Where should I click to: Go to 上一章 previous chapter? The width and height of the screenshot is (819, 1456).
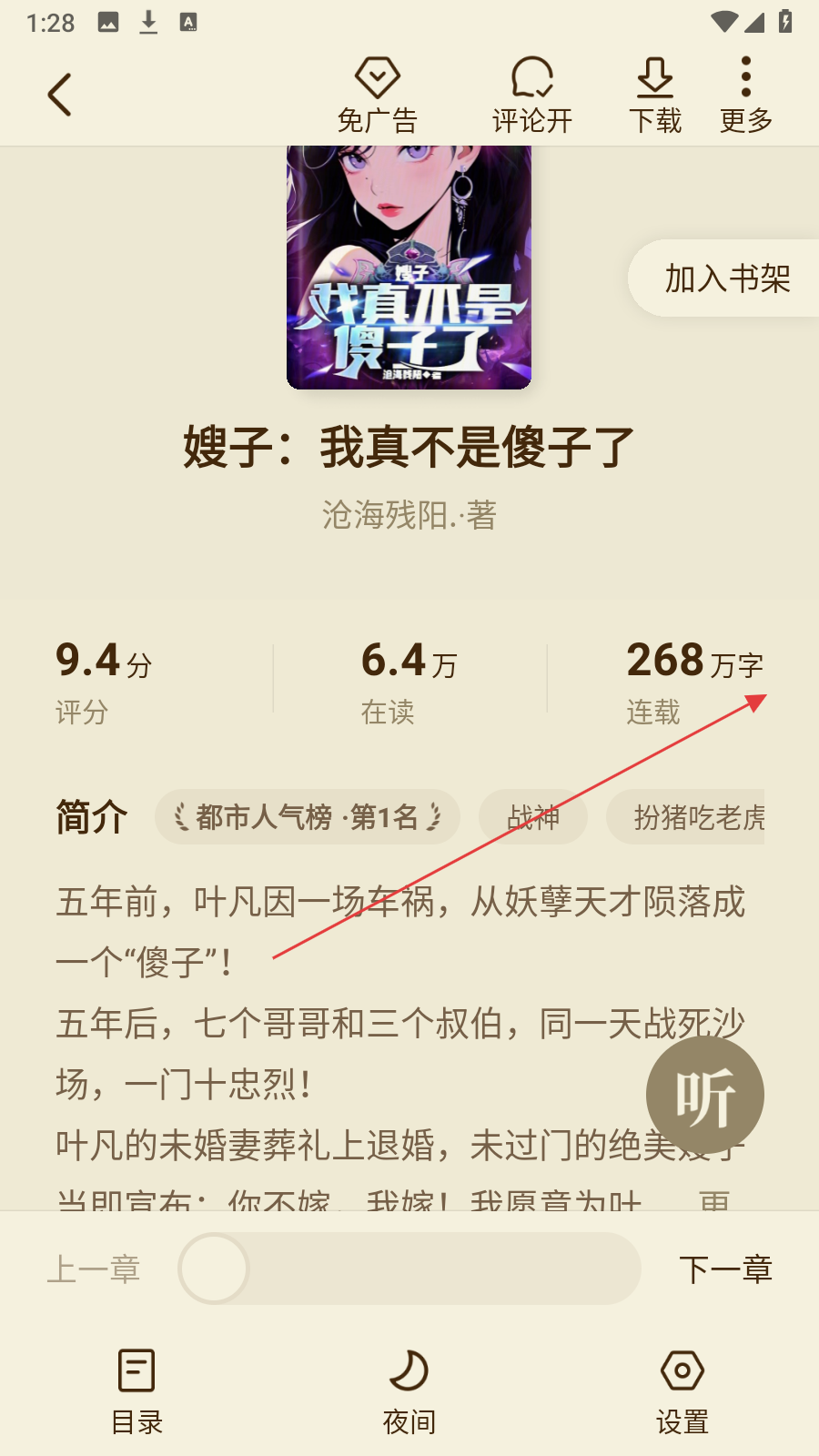(94, 1269)
